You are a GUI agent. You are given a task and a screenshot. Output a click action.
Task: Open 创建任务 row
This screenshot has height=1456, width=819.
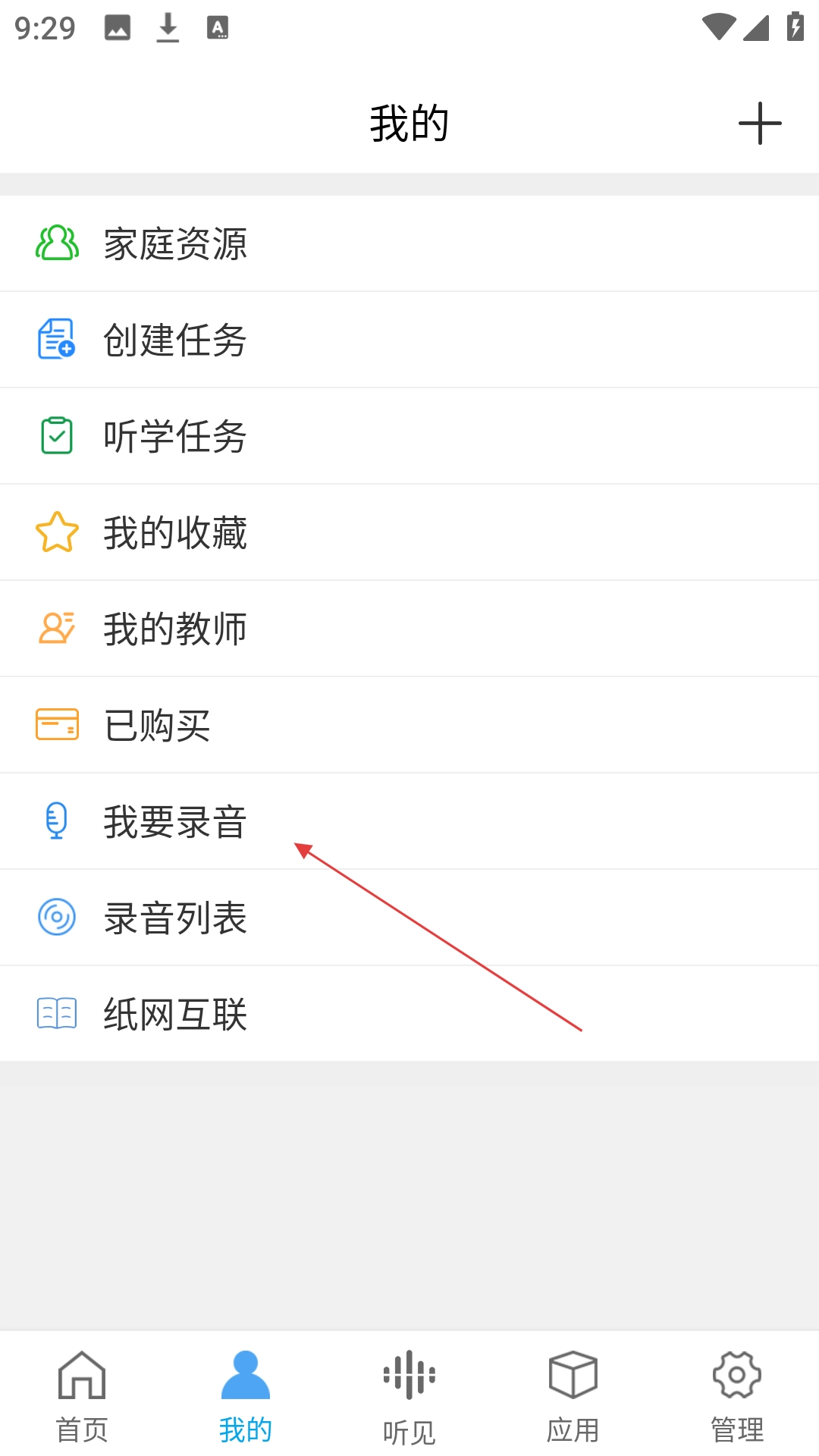point(174,340)
